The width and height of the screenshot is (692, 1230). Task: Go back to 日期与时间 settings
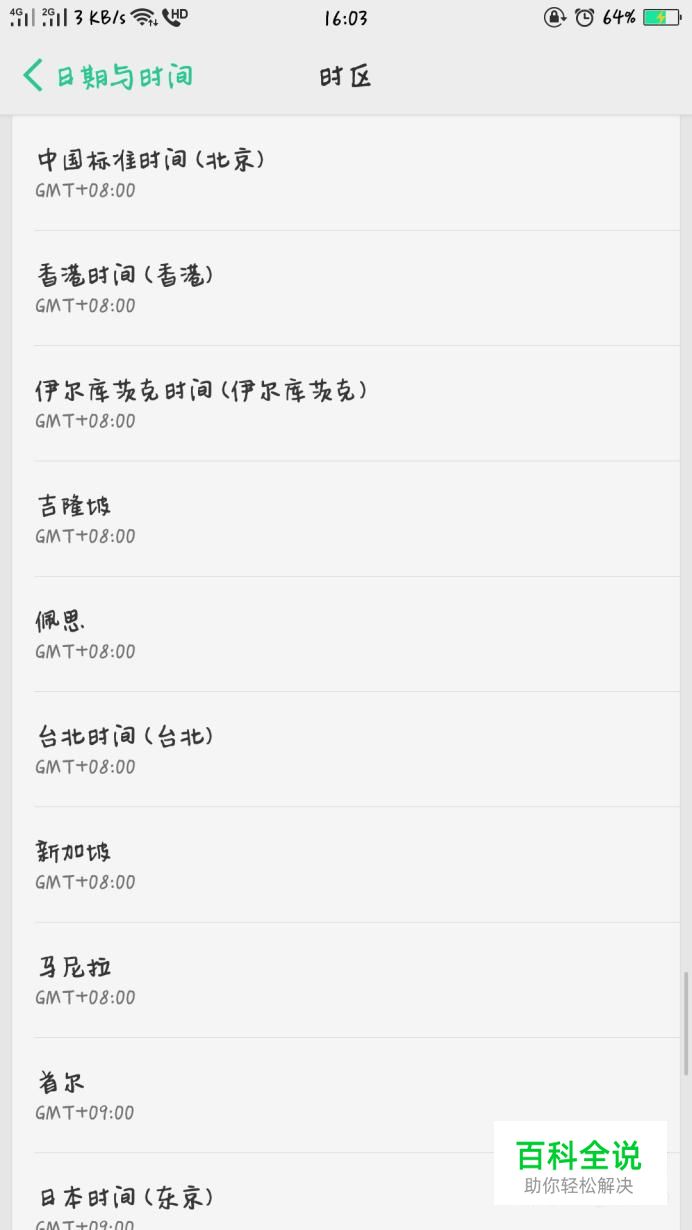click(107, 76)
